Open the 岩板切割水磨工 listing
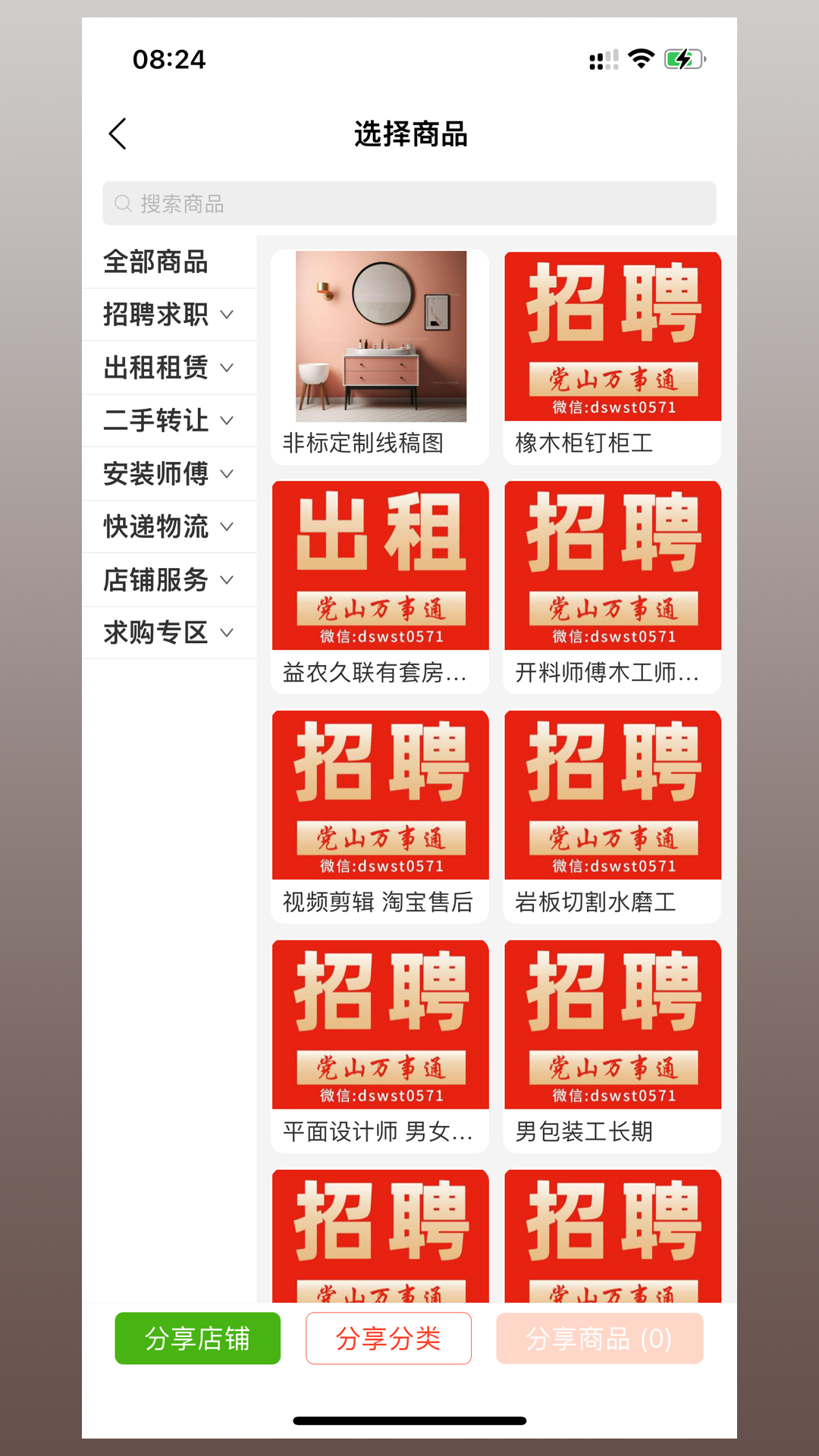819x1456 pixels. click(612, 816)
